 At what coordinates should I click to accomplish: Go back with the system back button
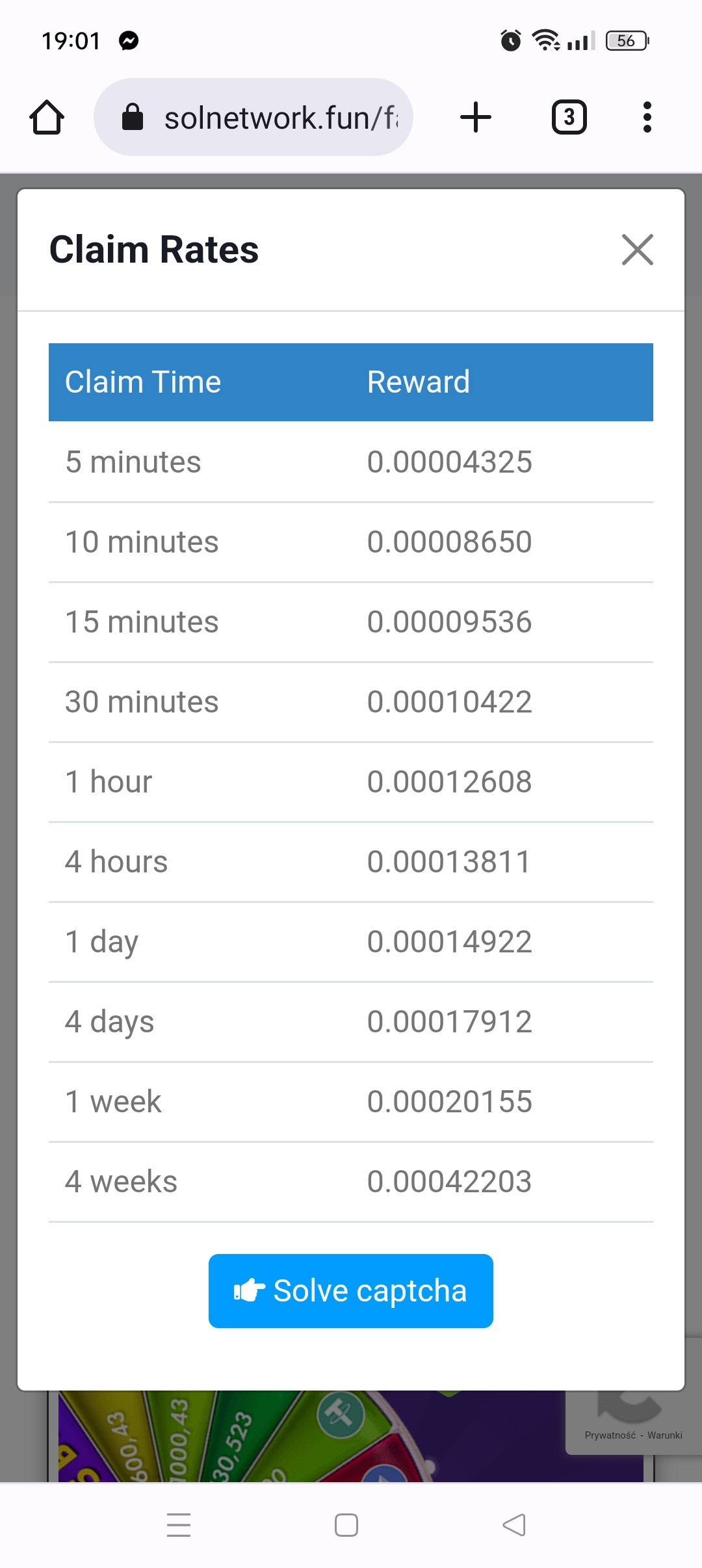pyautogui.click(x=514, y=1524)
